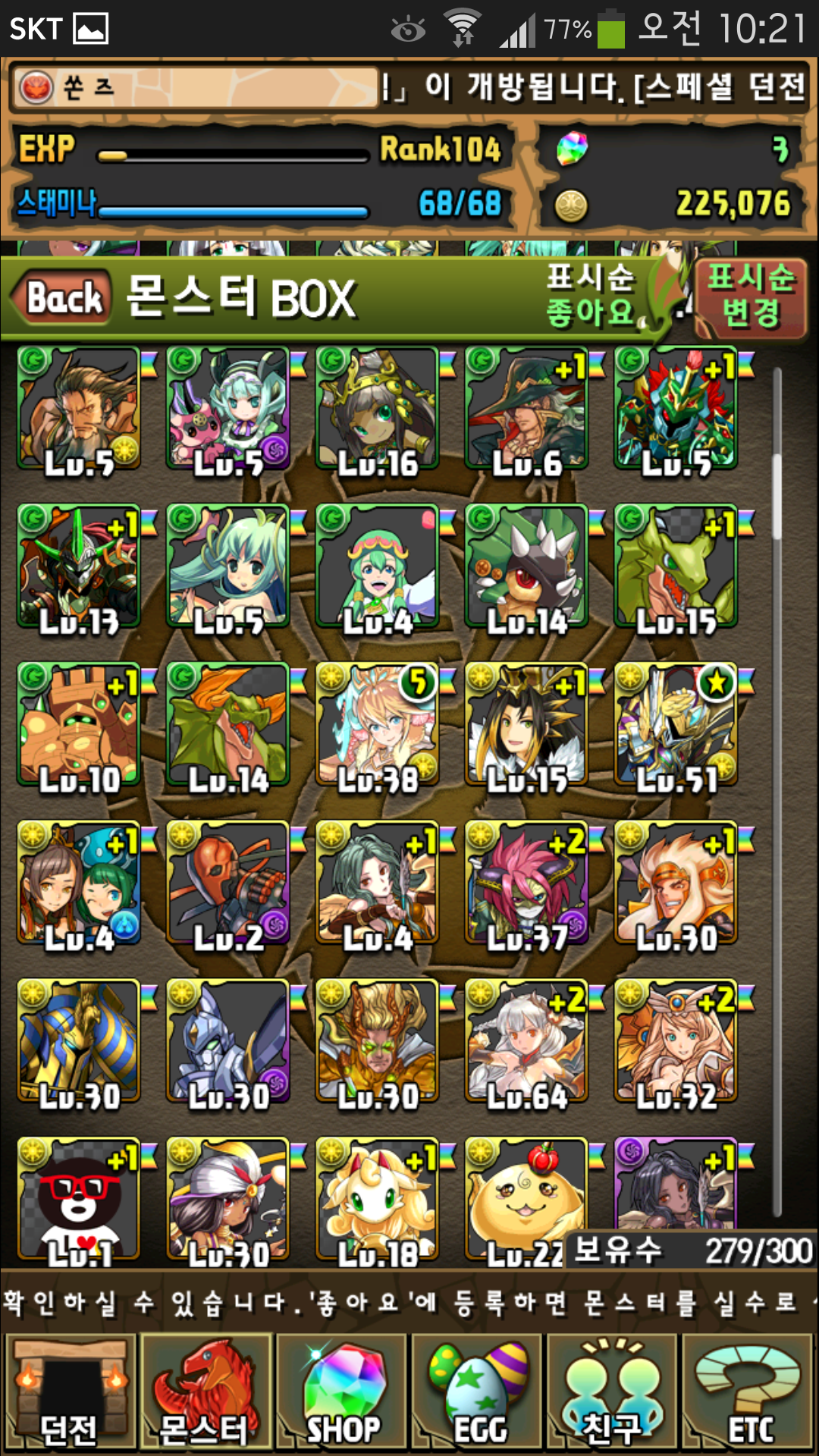The image size is (819, 1456).
Task: Choose the Lv.6 green-hatted monster
Action: tap(526, 408)
